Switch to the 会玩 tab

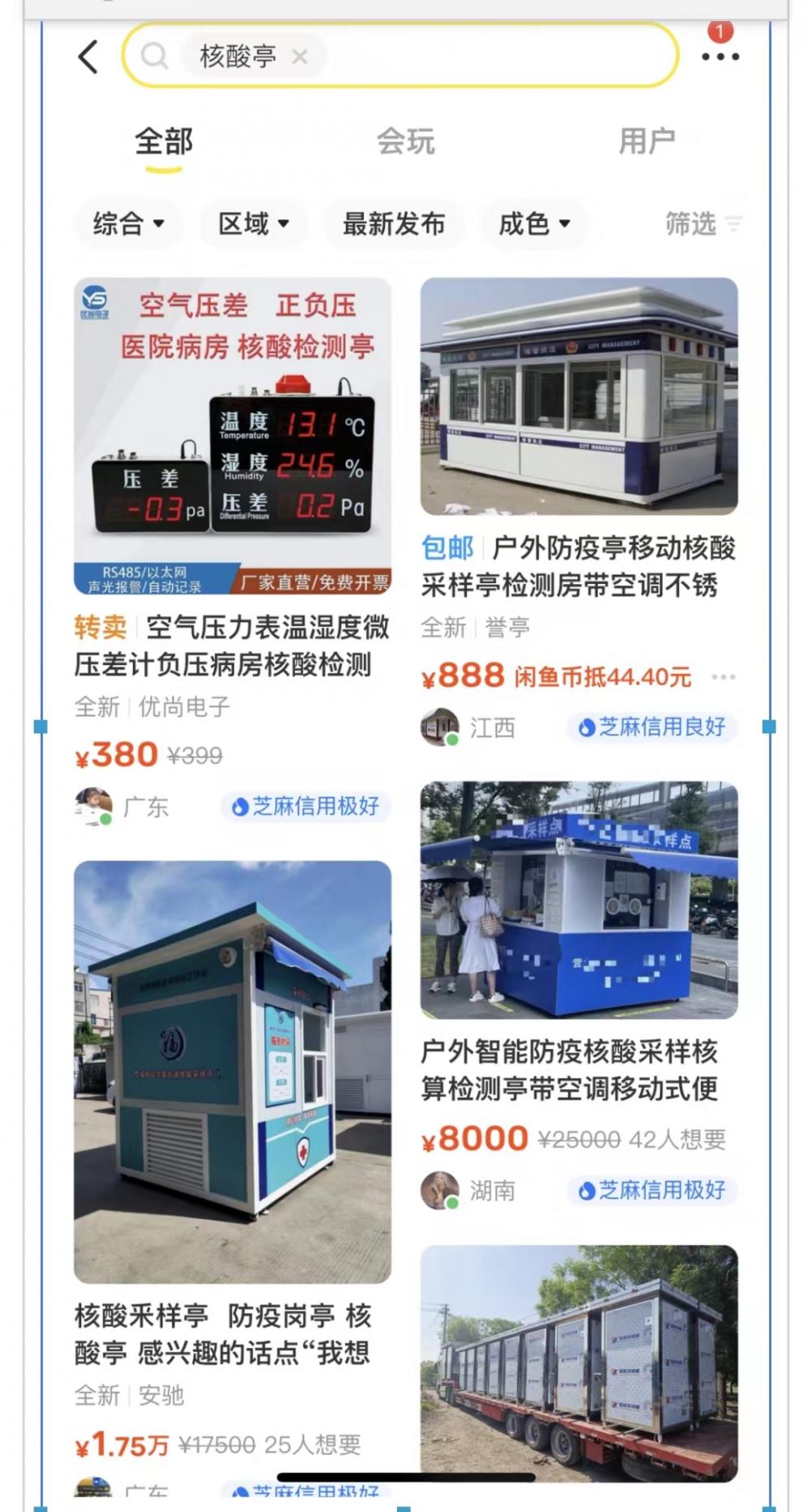[405, 141]
